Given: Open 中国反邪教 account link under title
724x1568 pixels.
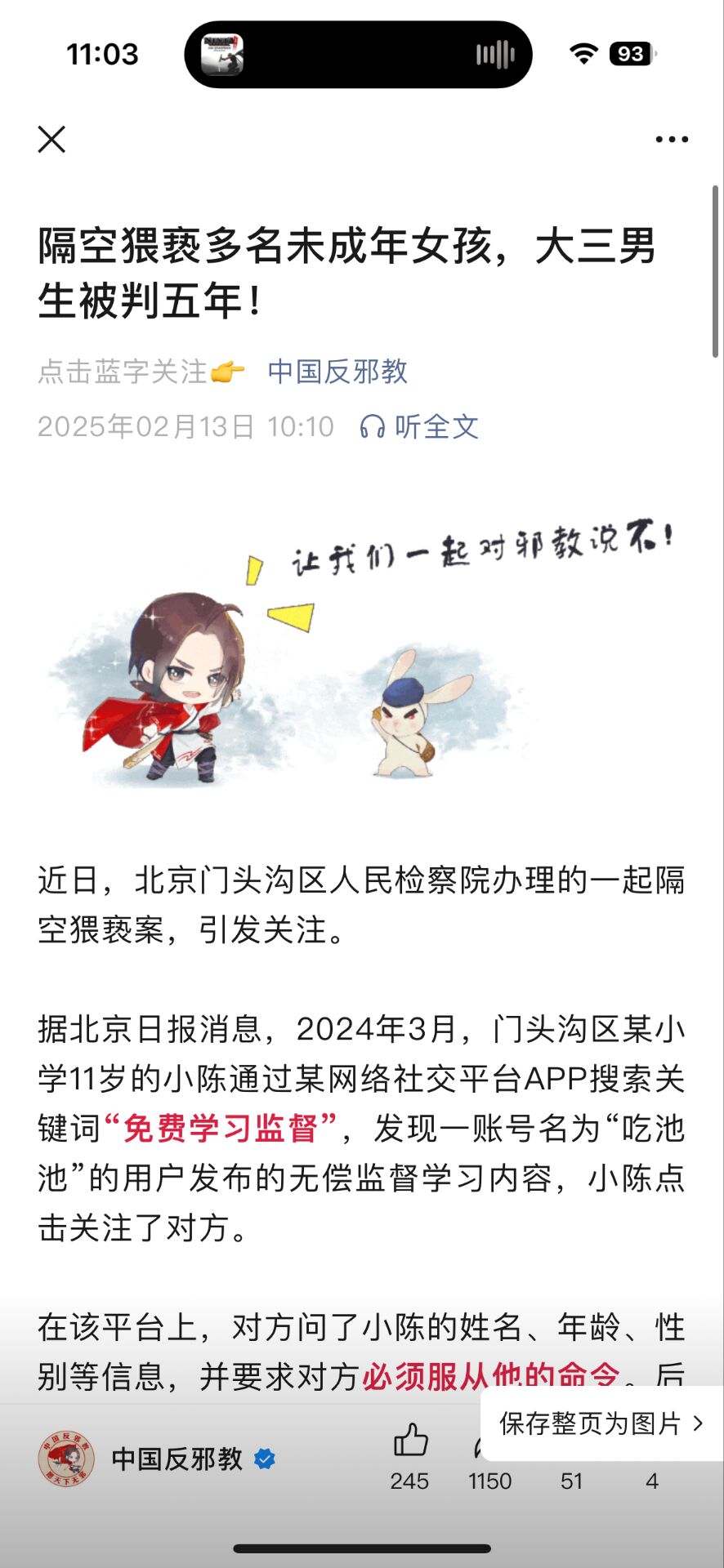Looking at the screenshot, I should coord(337,372).
